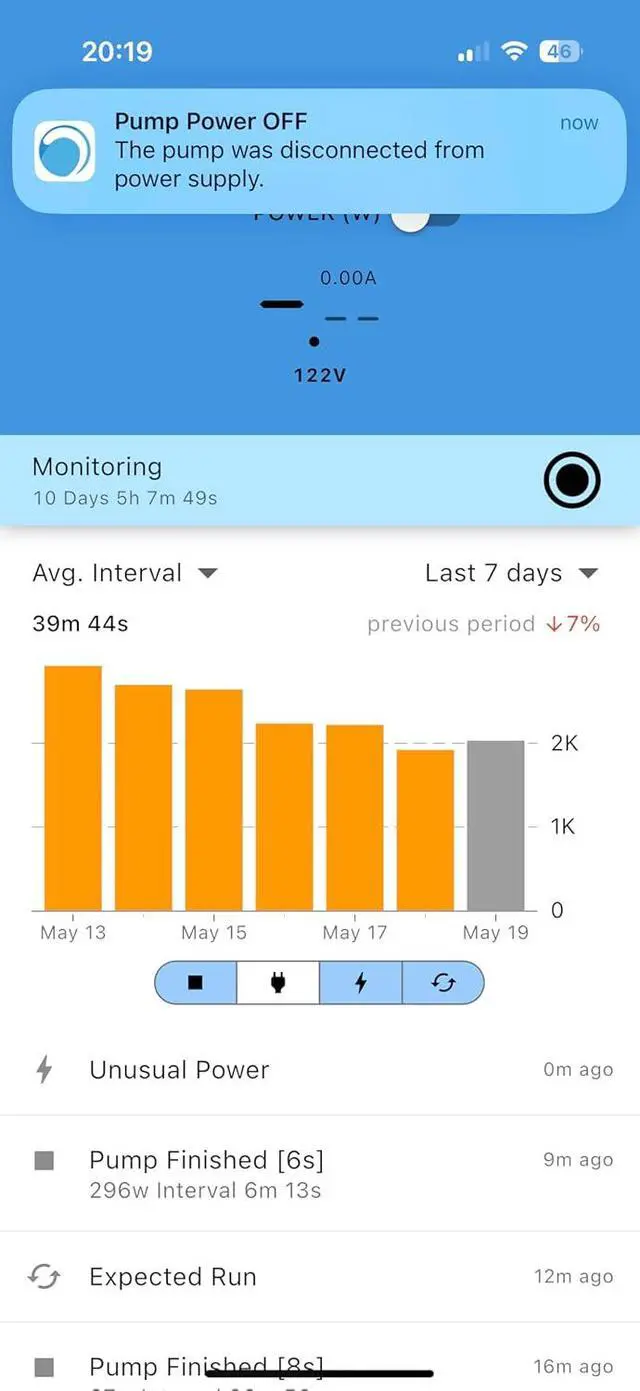Toggle the expected run cycle filter

(443, 983)
